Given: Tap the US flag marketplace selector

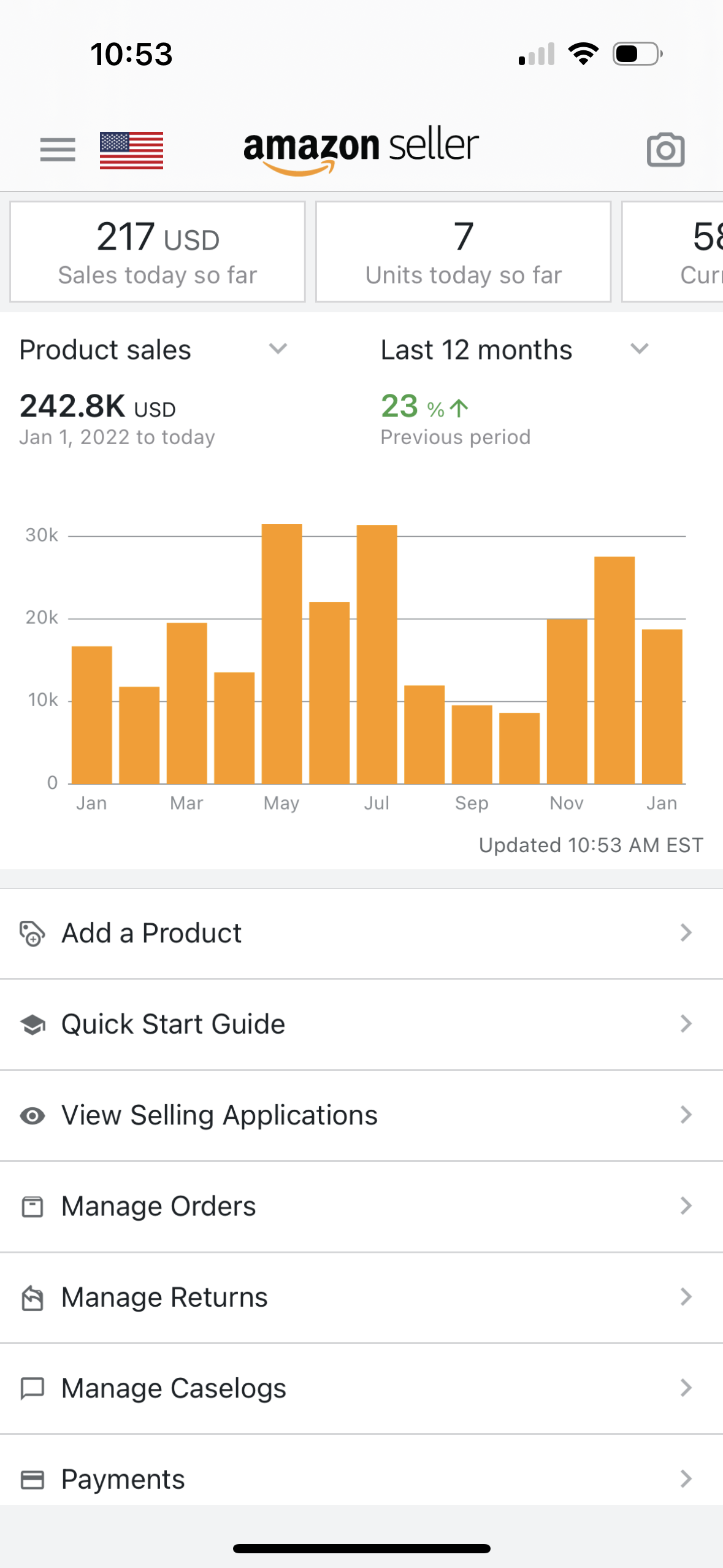Looking at the screenshot, I should (x=131, y=150).
